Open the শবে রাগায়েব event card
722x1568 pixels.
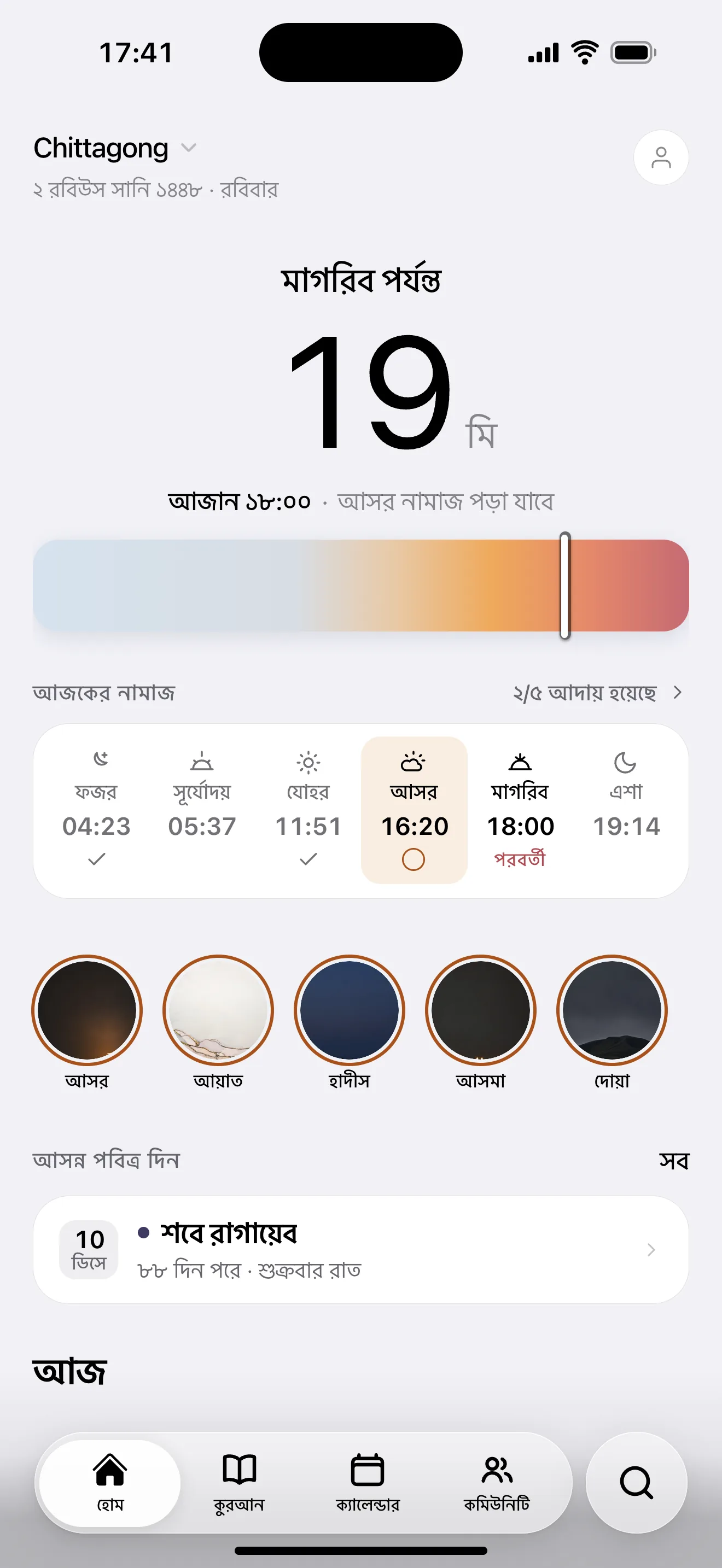pos(361,1250)
